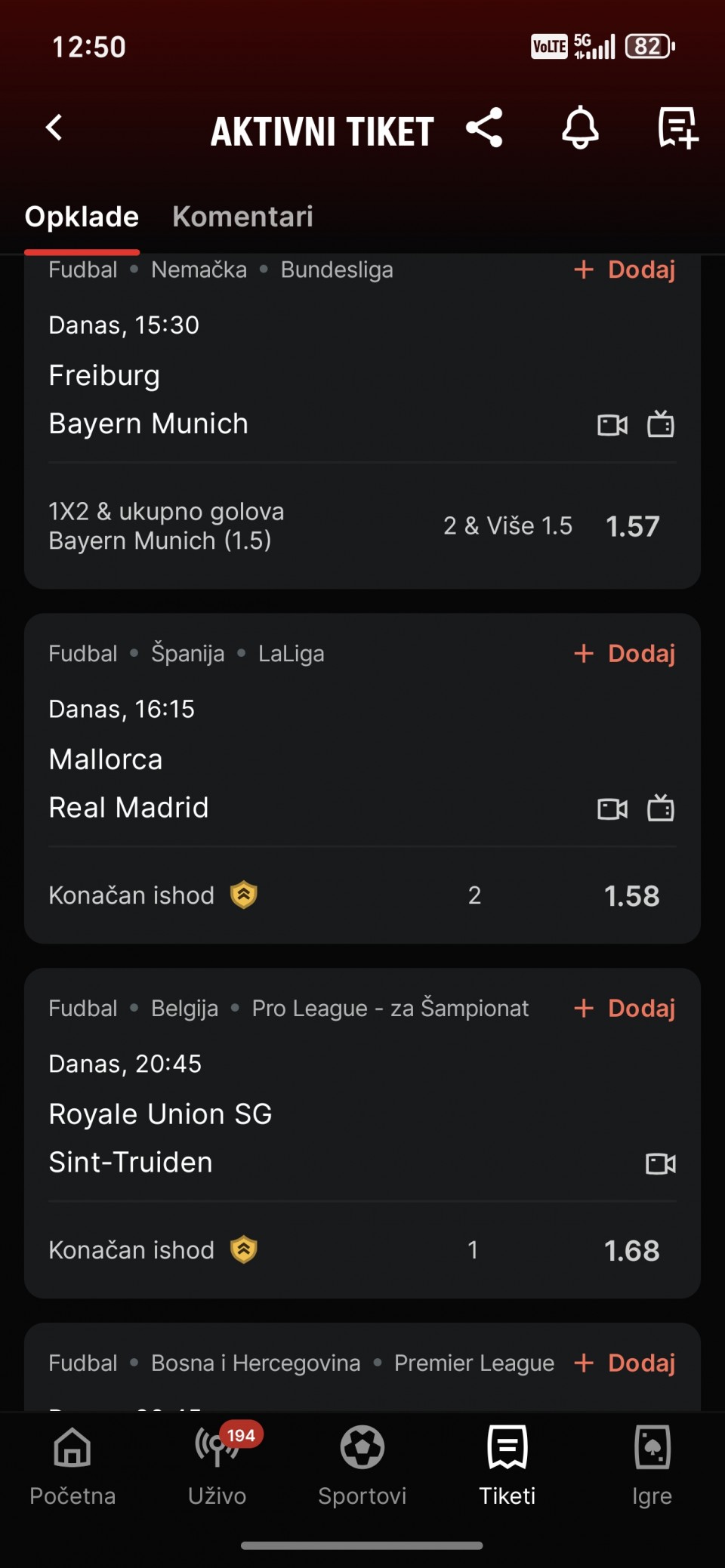The width and height of the screenshot is (725, 1568).
Task: Tap TV icon for Mallorca vs Real Madrid
Action: (x=661, y=808)
